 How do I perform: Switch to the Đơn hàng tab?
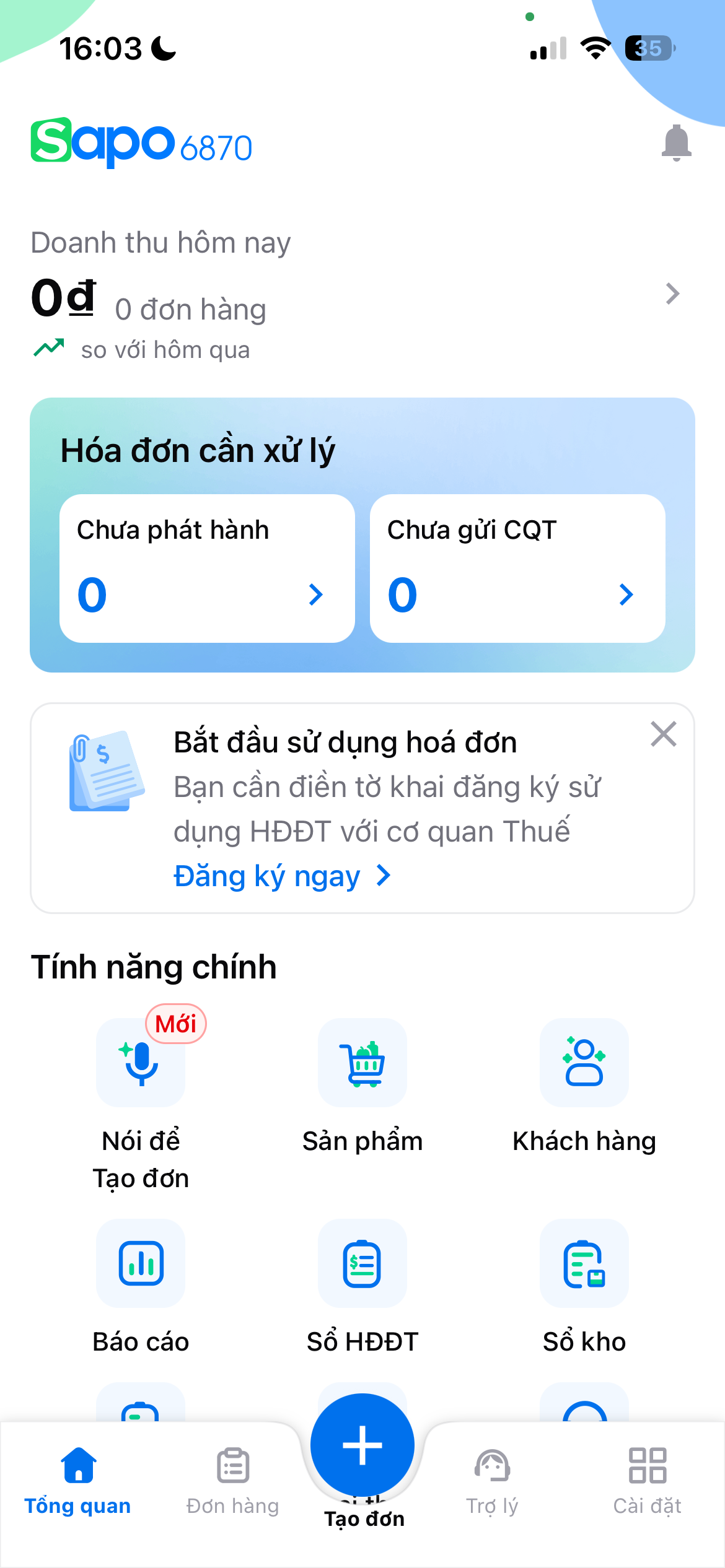233,1481
